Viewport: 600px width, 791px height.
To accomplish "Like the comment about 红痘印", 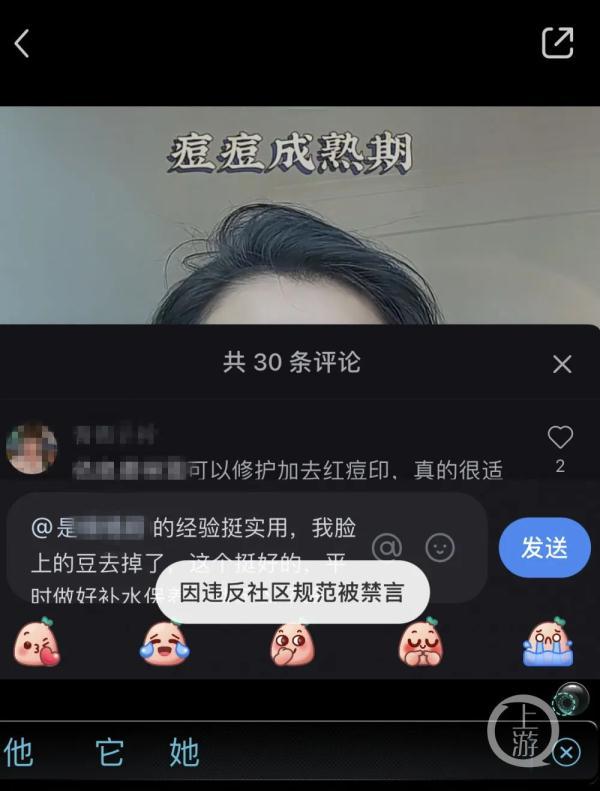I will click(560, 437).
